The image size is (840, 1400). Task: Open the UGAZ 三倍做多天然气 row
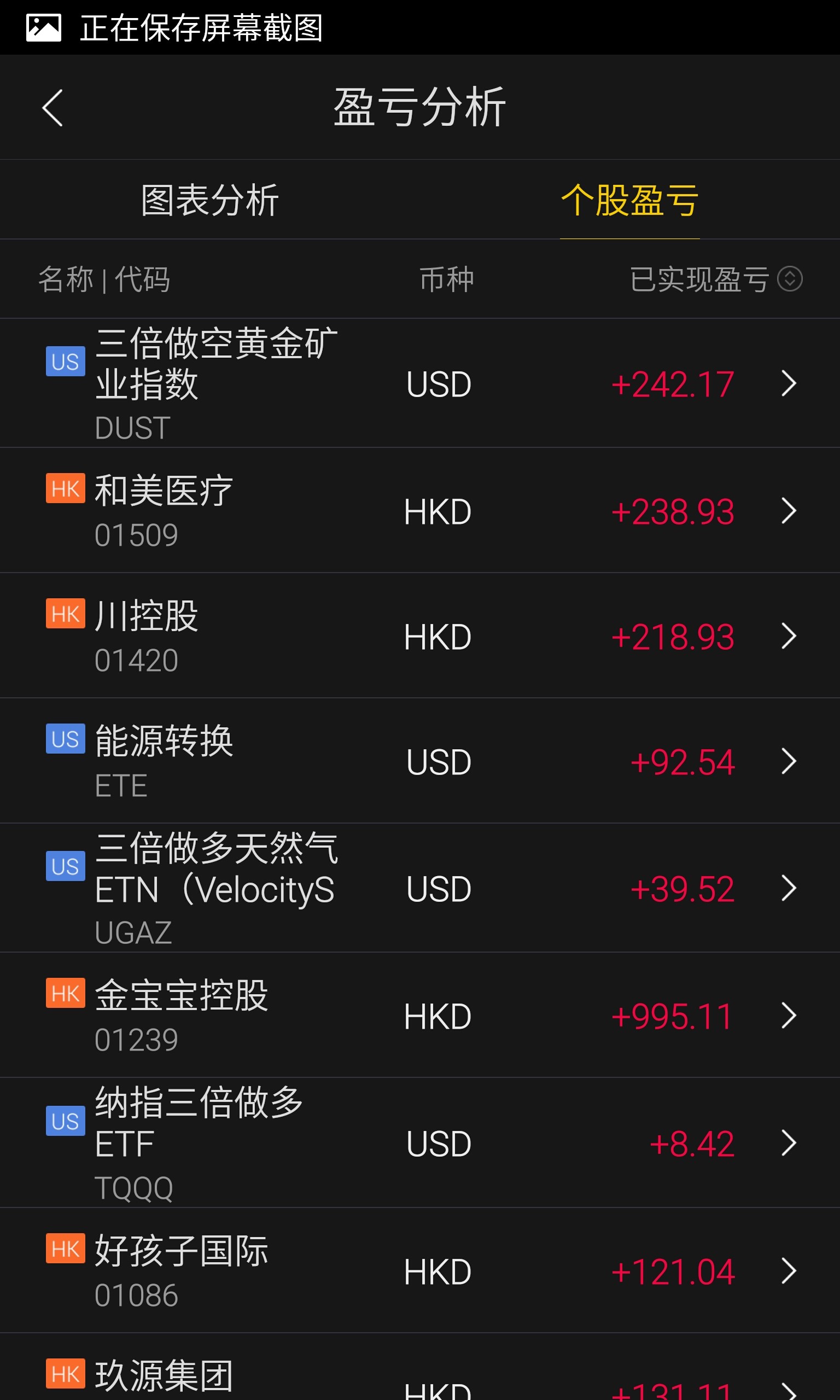[420, 888]
